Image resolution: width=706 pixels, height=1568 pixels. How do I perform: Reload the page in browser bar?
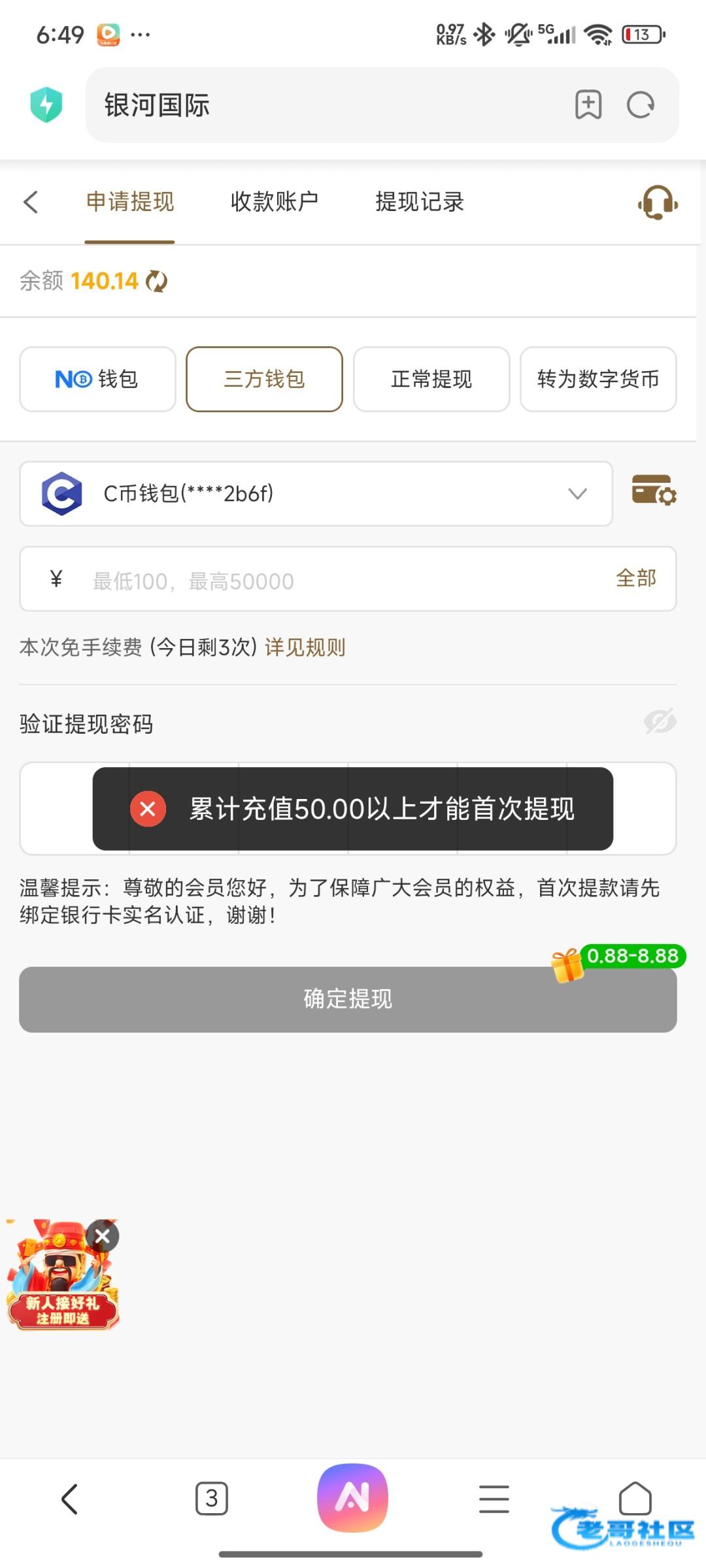tap(641, 105)
